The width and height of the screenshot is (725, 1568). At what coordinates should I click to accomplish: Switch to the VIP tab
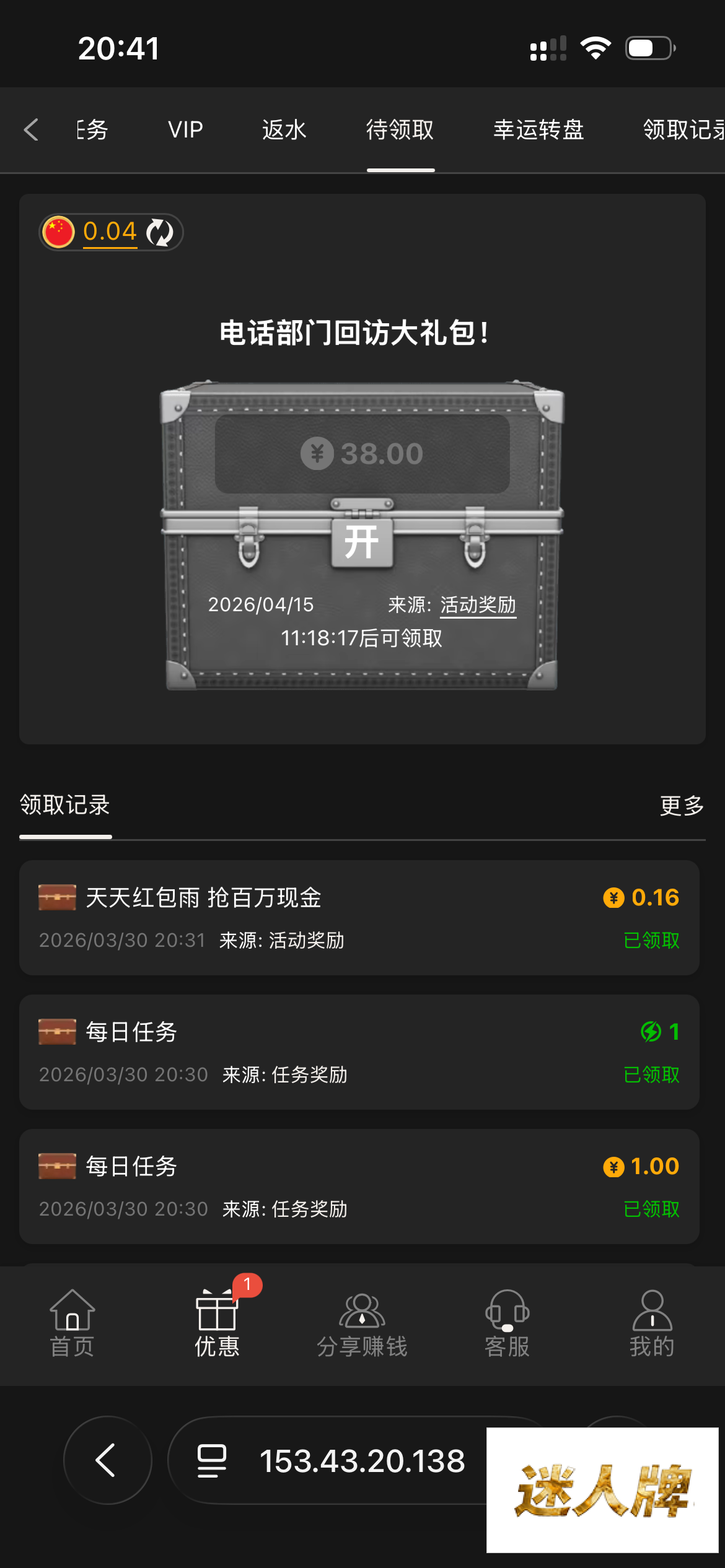tap(185, 129)
